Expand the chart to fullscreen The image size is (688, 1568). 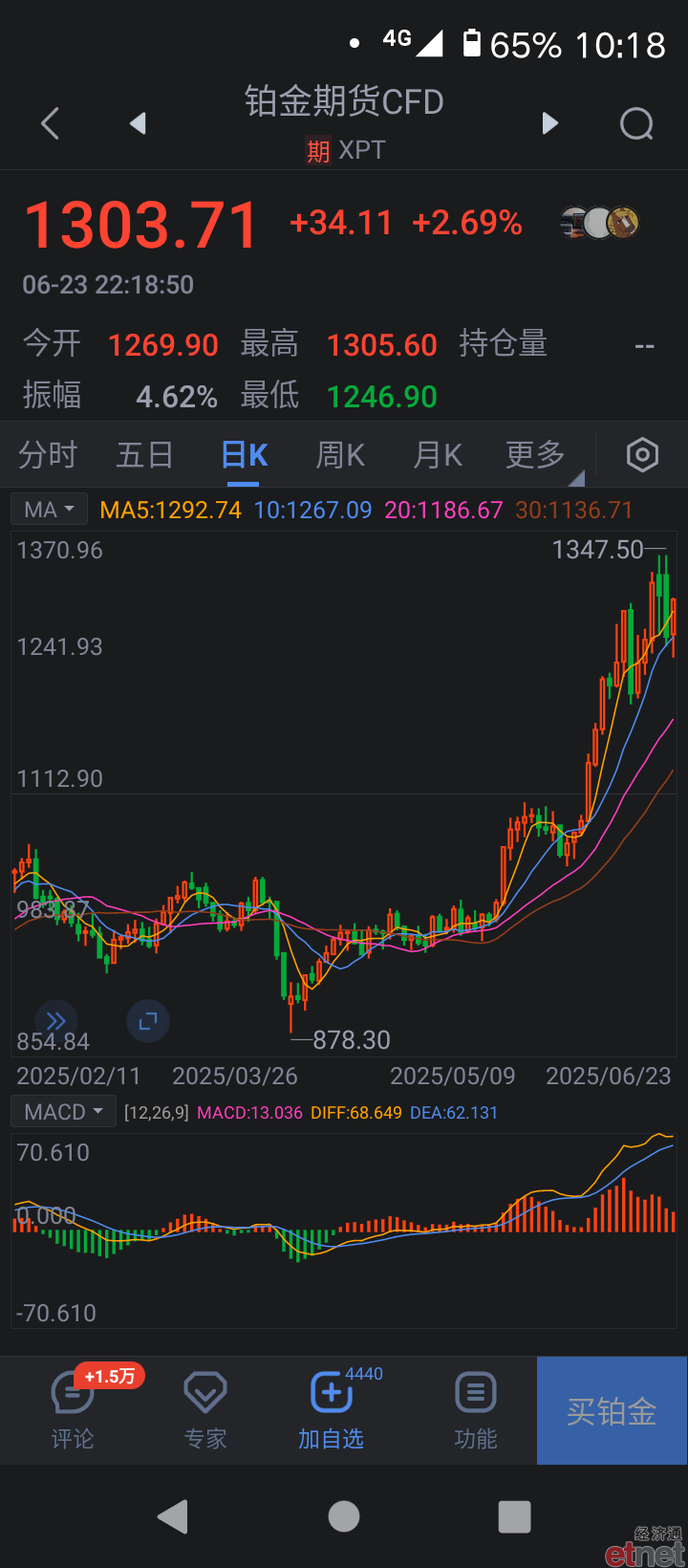click(148, 1021)
